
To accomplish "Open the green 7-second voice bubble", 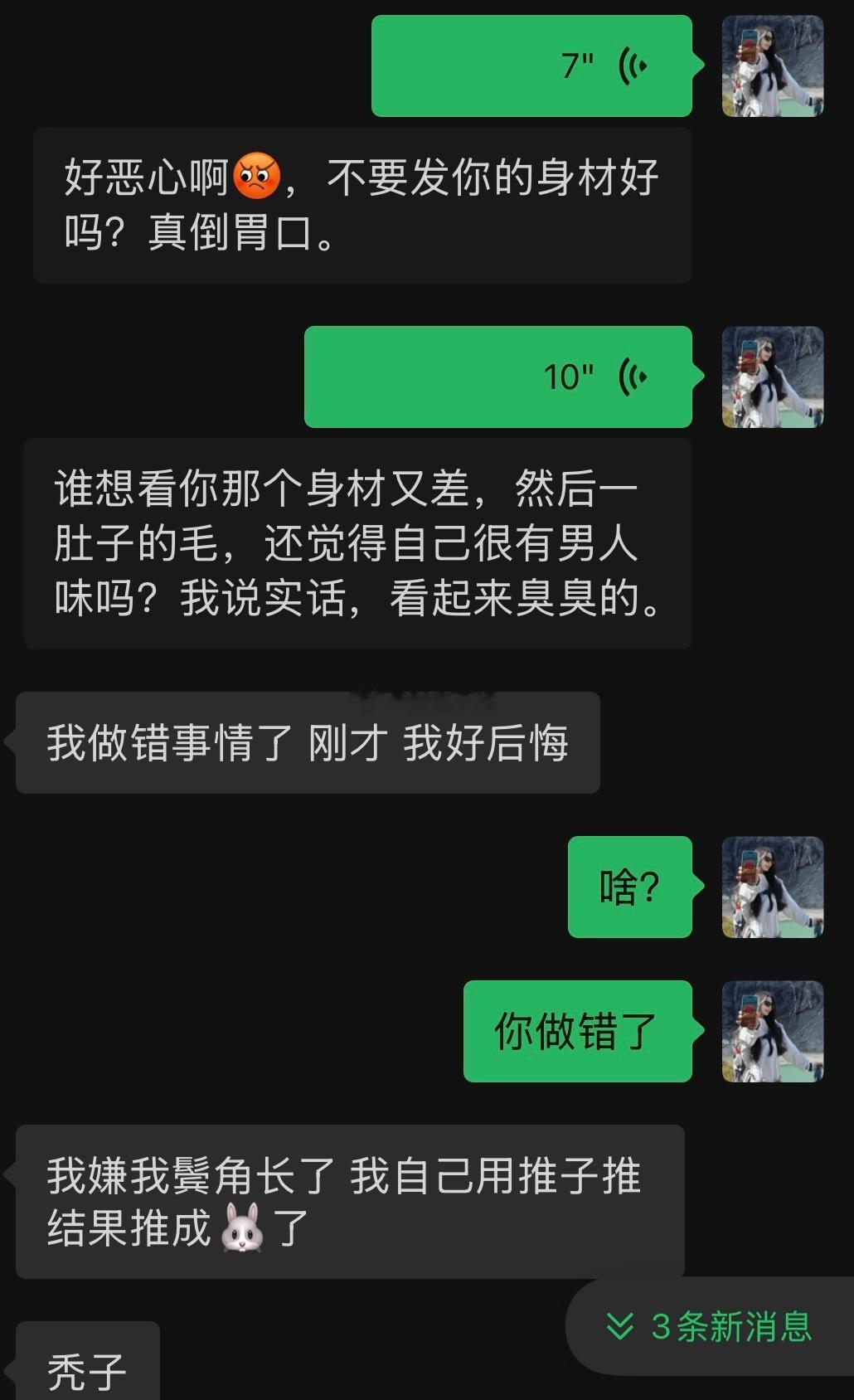I will pyautogui.click(x=531, y=66).
